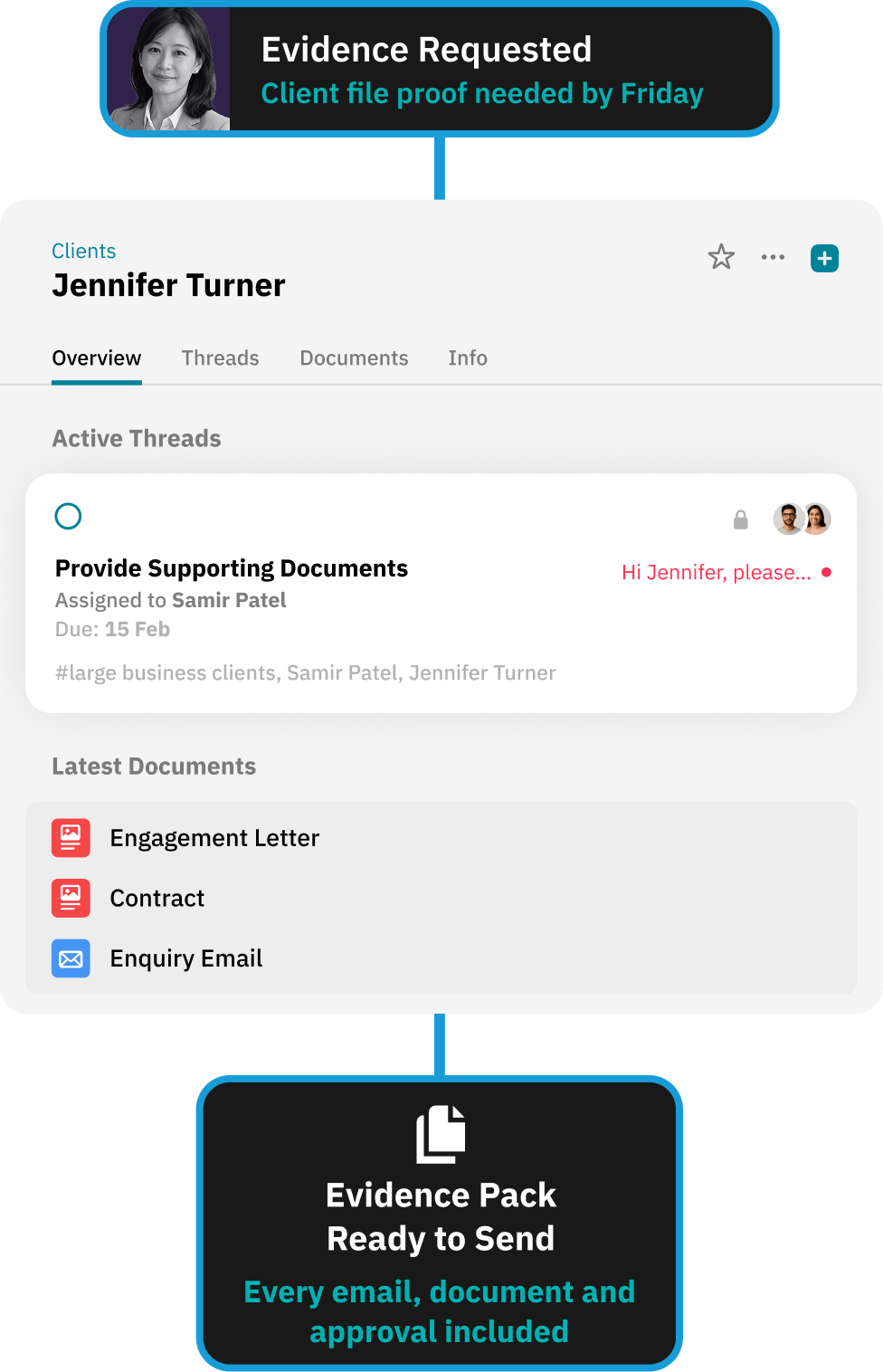Mark the Provide Supporting Documents thread complete

pos(68,516)
